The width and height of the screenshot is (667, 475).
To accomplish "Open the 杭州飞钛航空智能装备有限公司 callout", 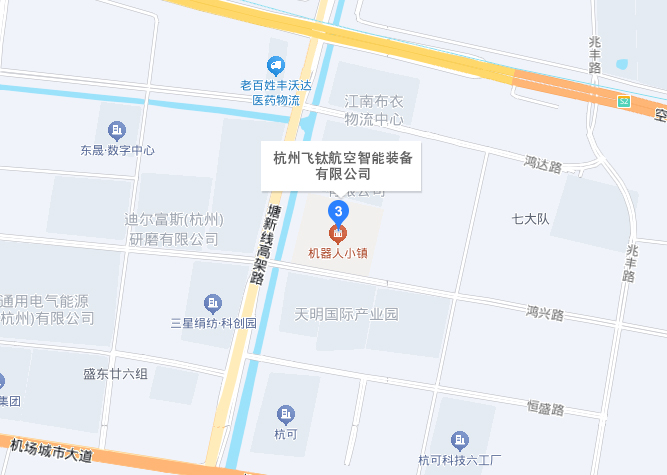I will (x=343, y=165).
